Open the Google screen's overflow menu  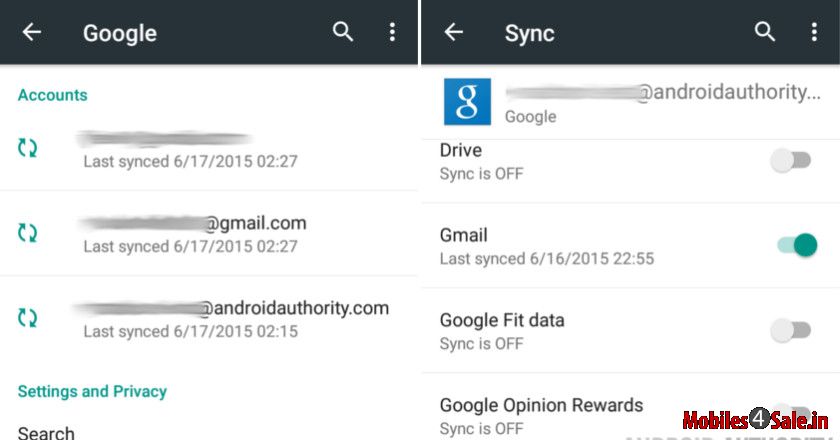392,32
